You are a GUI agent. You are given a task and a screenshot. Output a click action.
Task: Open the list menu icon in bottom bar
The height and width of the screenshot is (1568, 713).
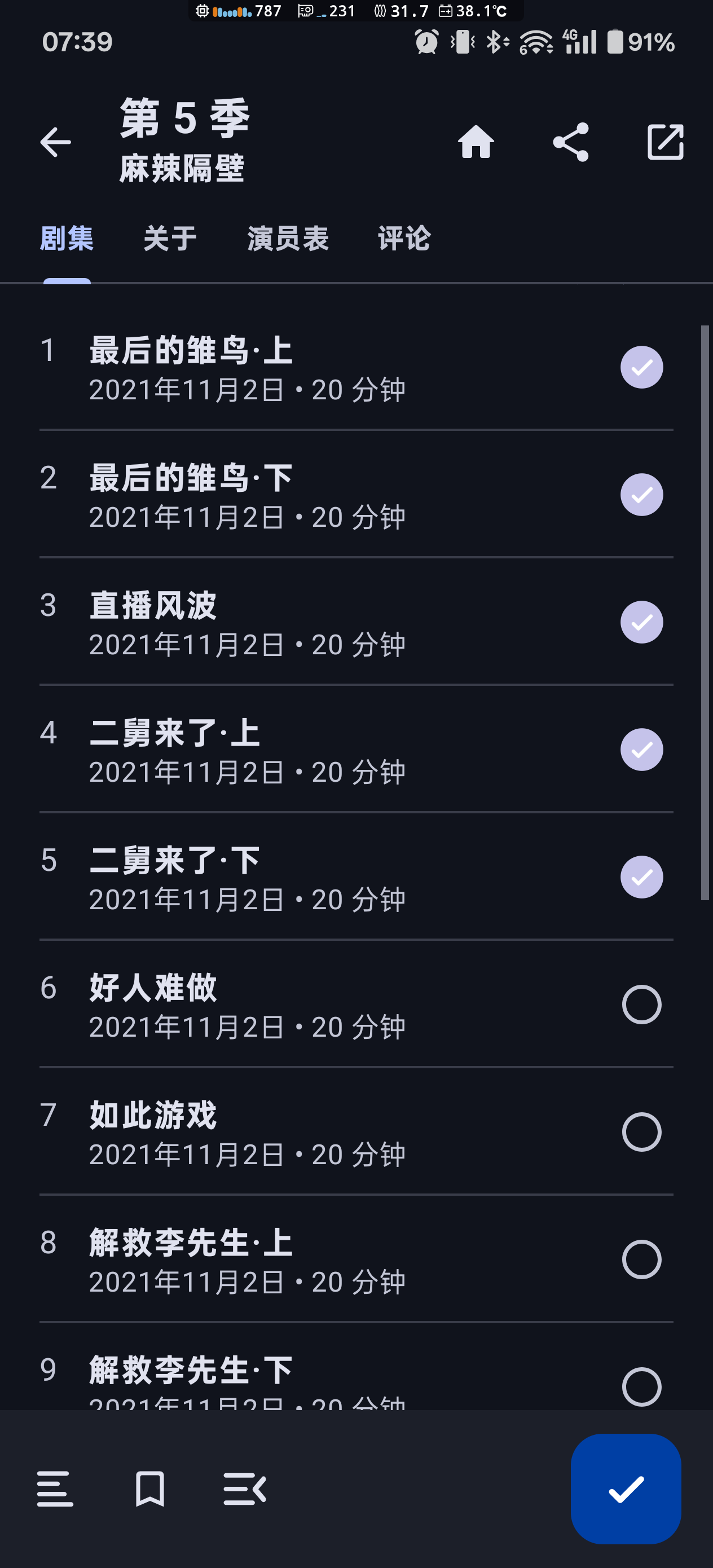[55, 1489]
